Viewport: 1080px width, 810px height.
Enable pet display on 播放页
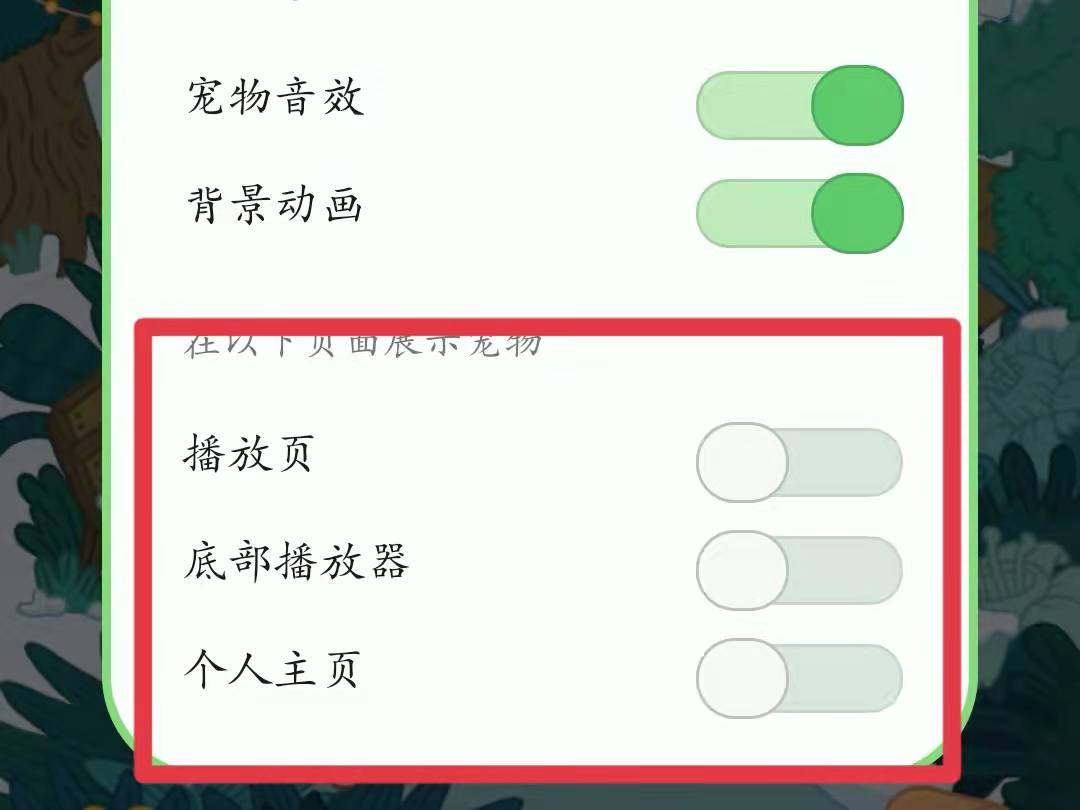click(x=800, y=462)
